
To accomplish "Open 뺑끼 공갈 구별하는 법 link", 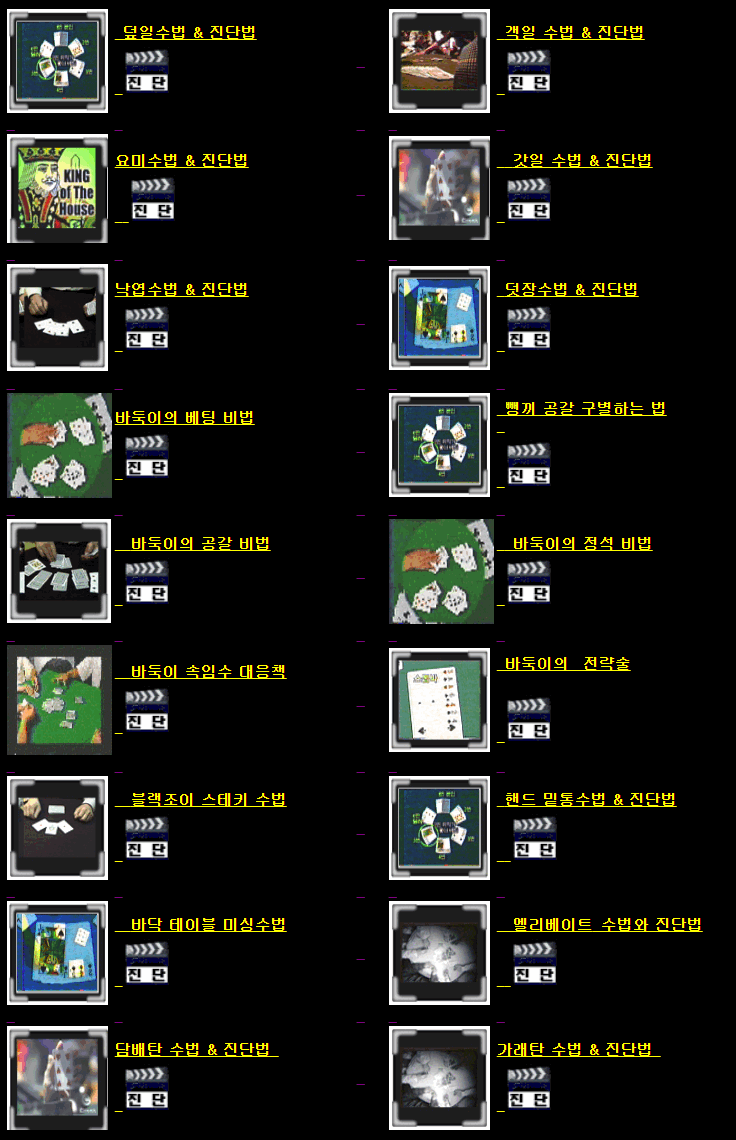I will [x=582, y=408].
